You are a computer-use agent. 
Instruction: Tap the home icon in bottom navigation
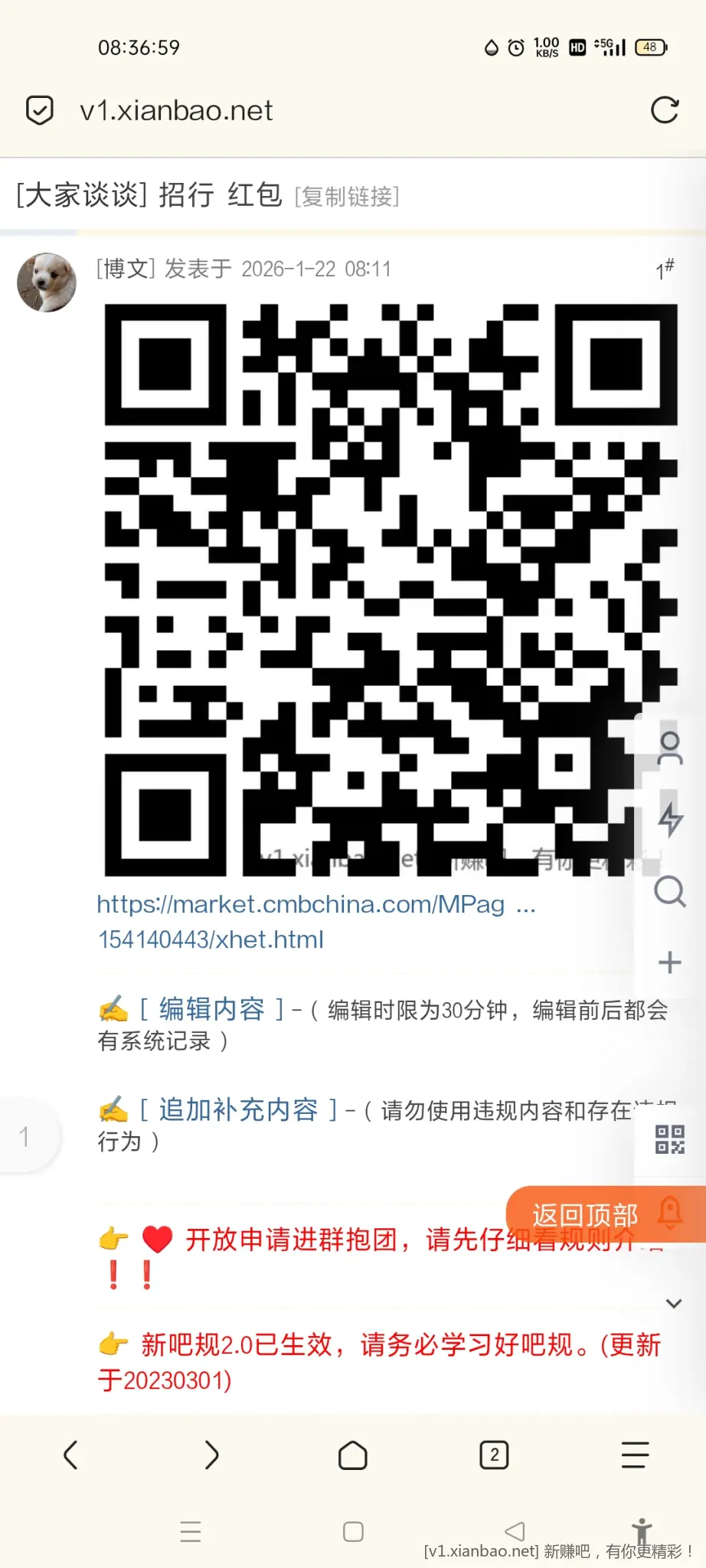[x=352, y=1455]
